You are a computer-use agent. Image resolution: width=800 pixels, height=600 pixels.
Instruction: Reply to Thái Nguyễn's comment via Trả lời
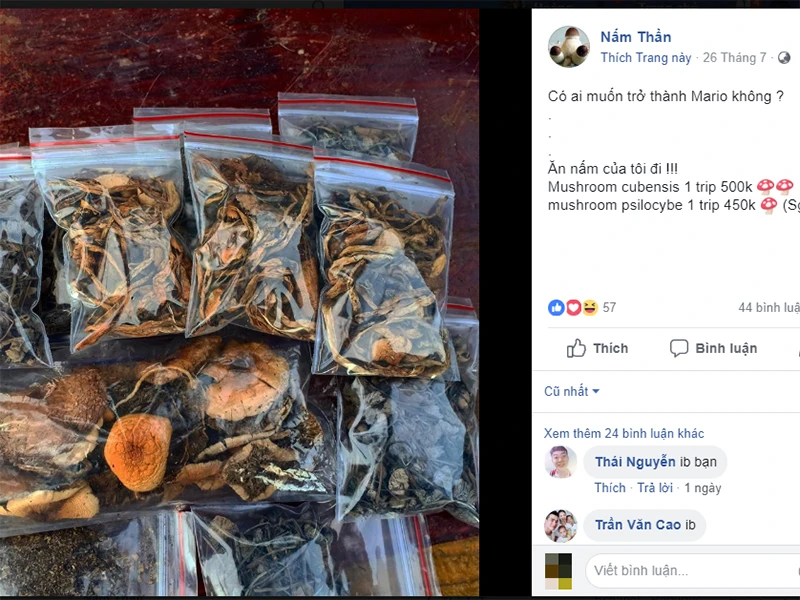click(x=655, y=488)
